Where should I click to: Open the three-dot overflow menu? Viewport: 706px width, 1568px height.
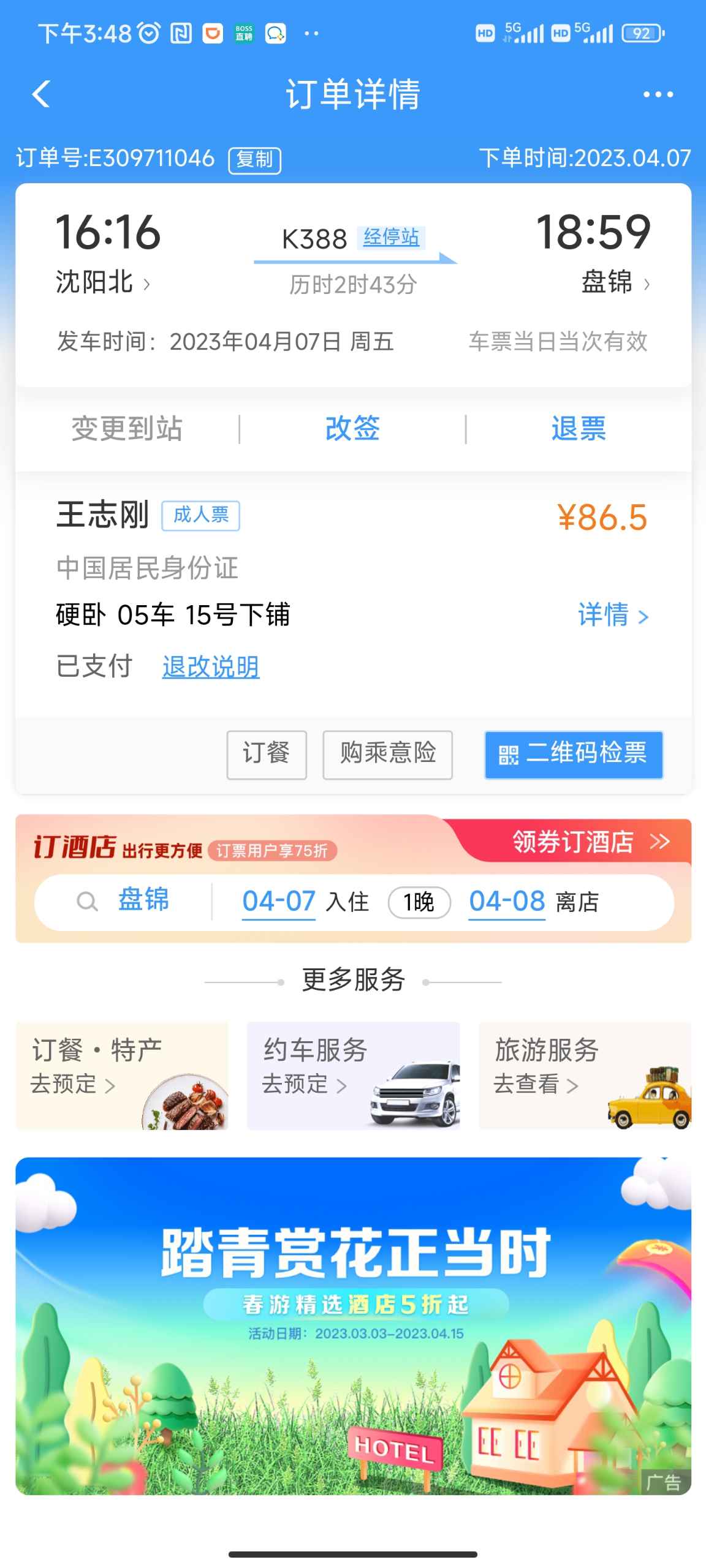[x=658, y=94]
